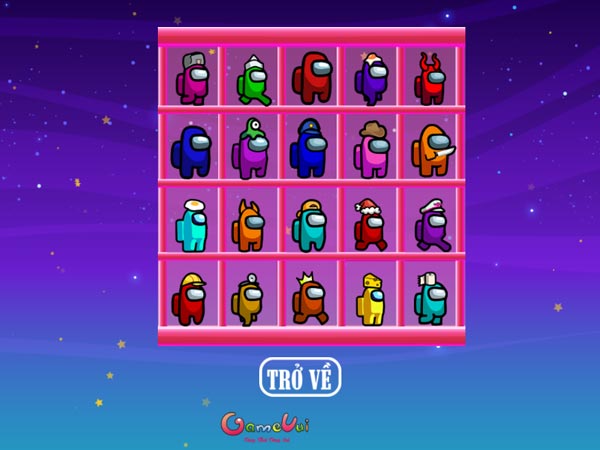Choose the purple crewmate with the captain hat

(431, 224)
